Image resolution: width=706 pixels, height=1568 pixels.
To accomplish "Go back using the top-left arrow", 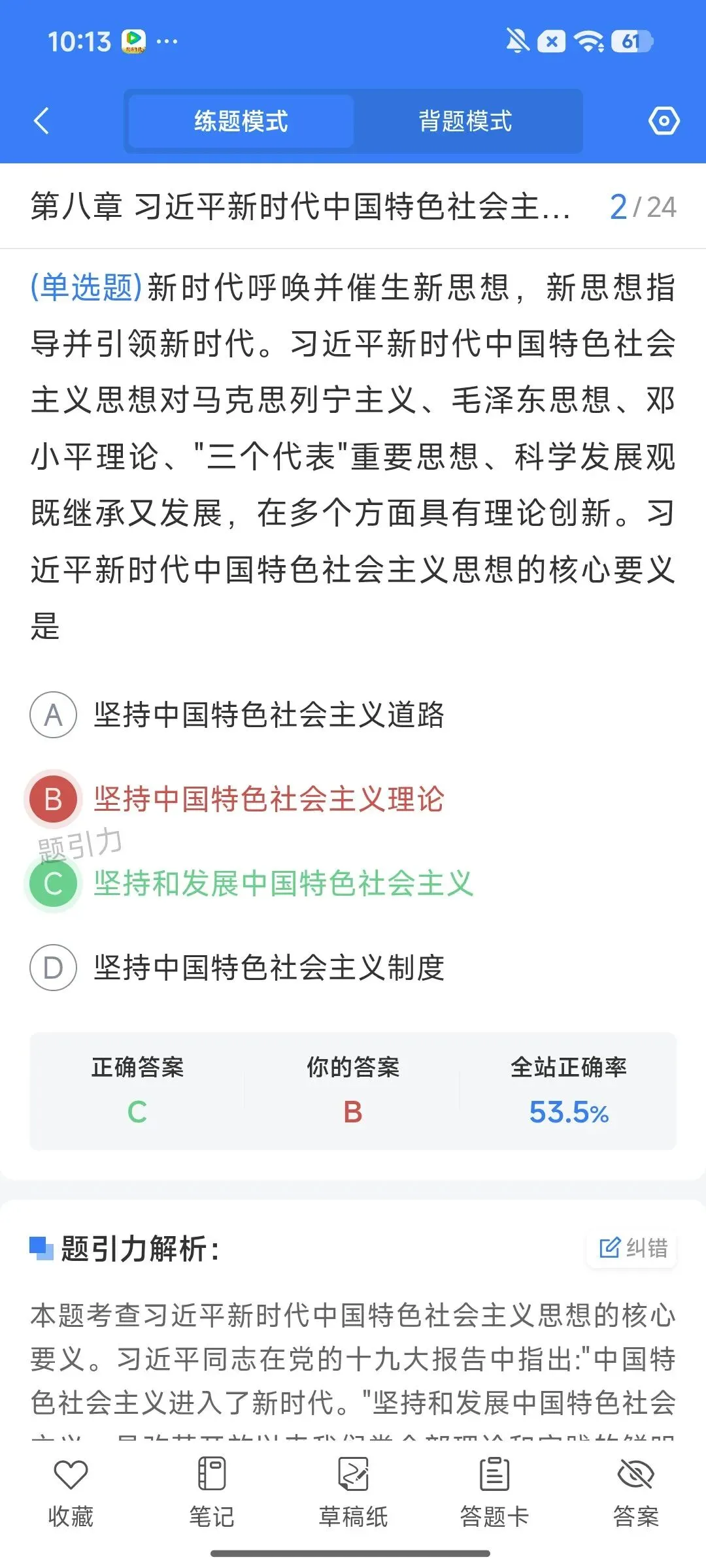I will [x=41, y=121].
